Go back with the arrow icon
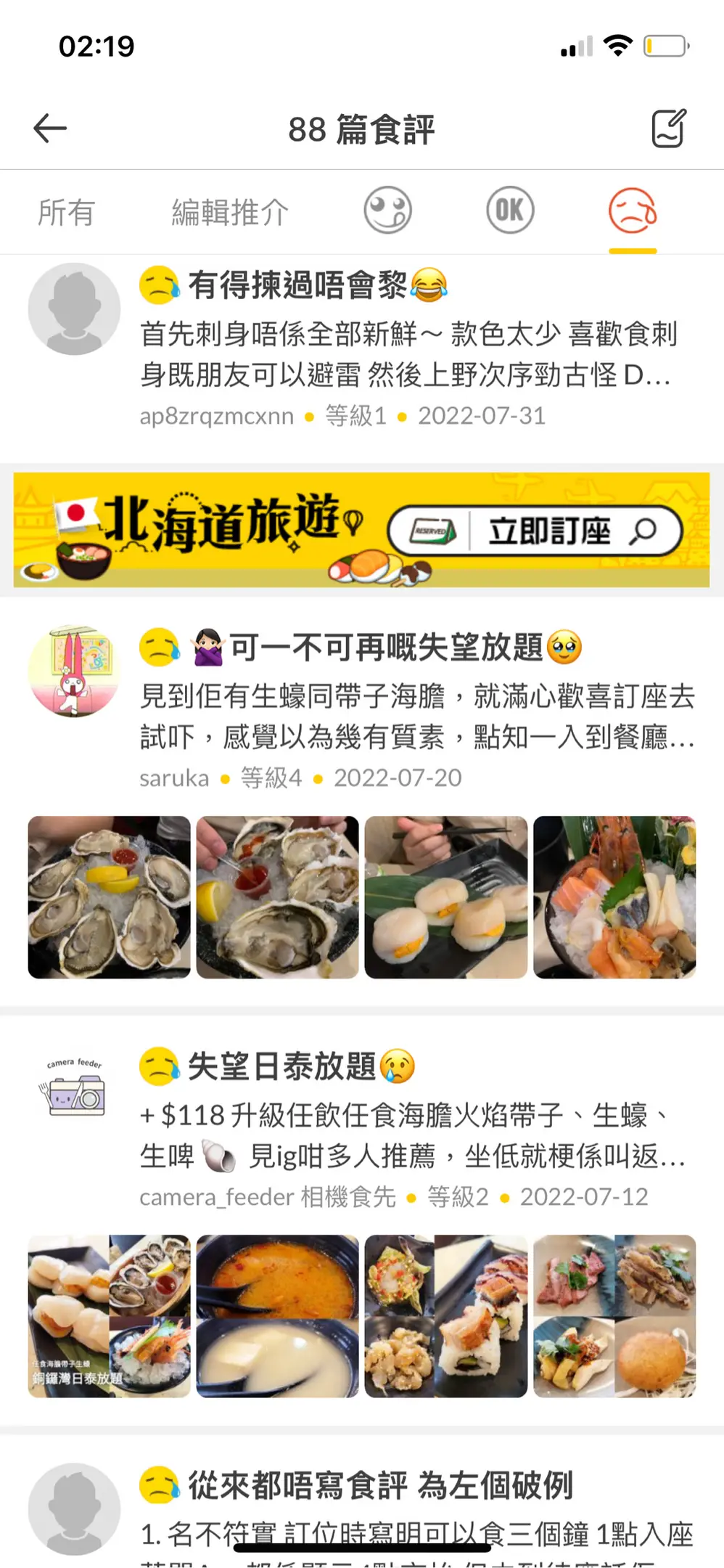 50,128
